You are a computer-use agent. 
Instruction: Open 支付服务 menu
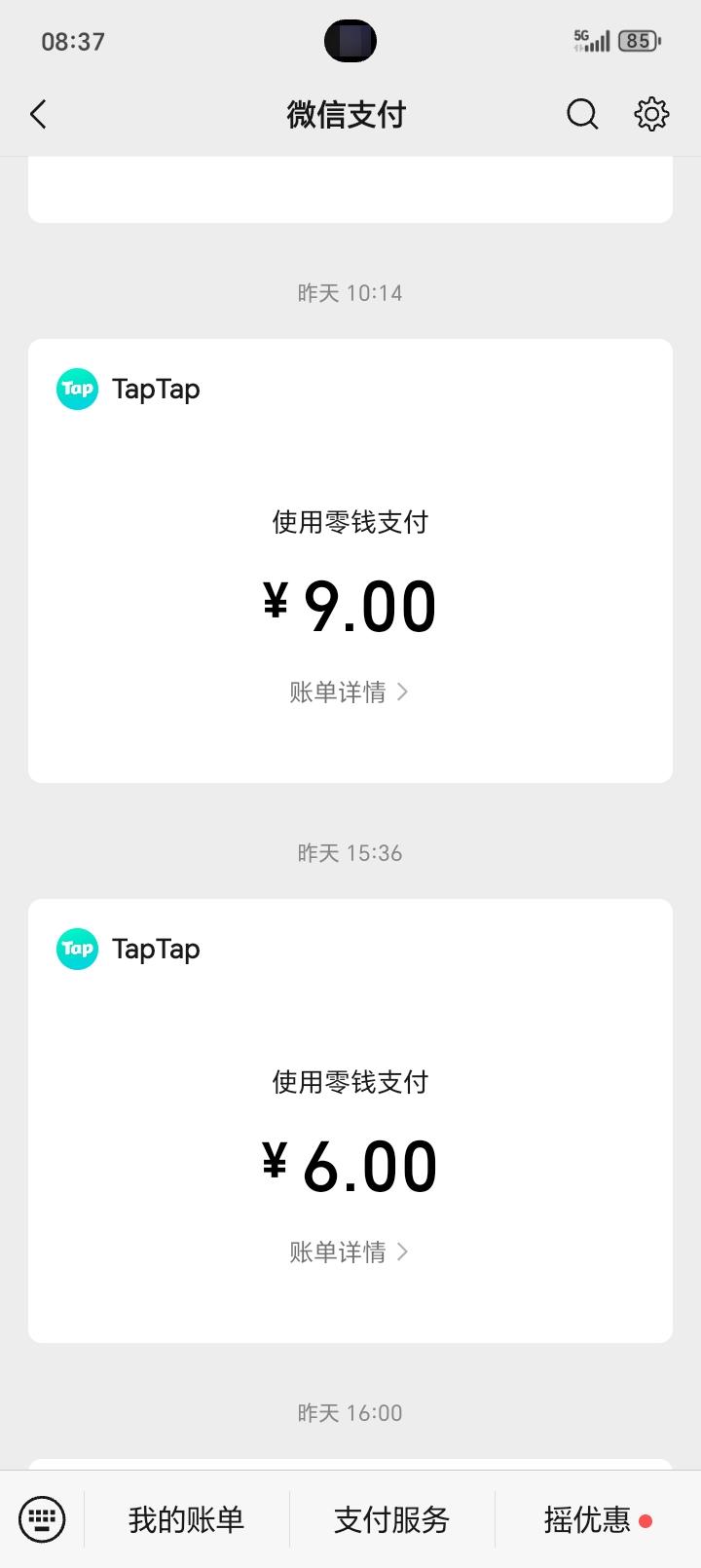coord(391,1519)
